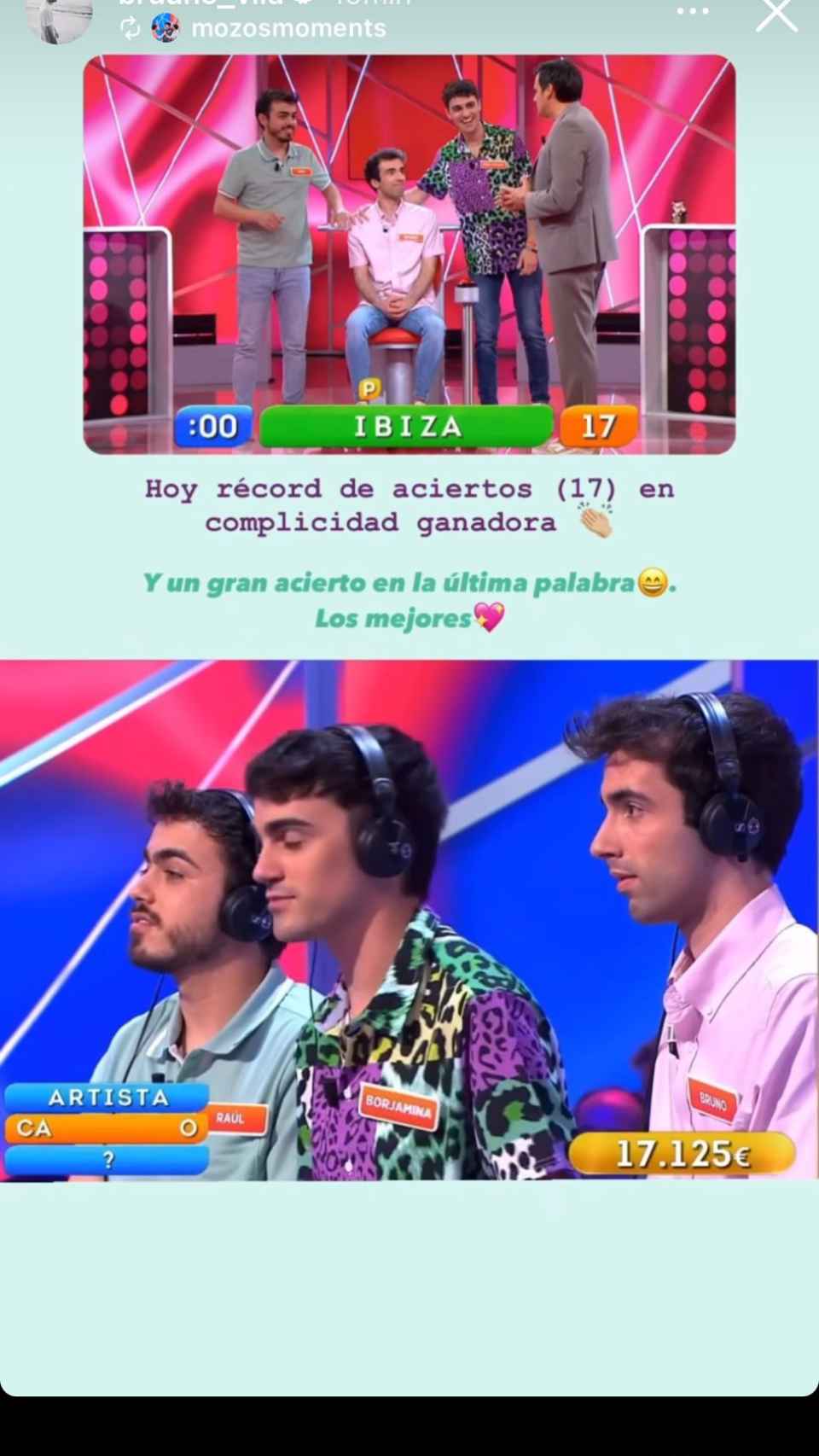Open the mozosmoments profile avatar

(x=163, y=28)
